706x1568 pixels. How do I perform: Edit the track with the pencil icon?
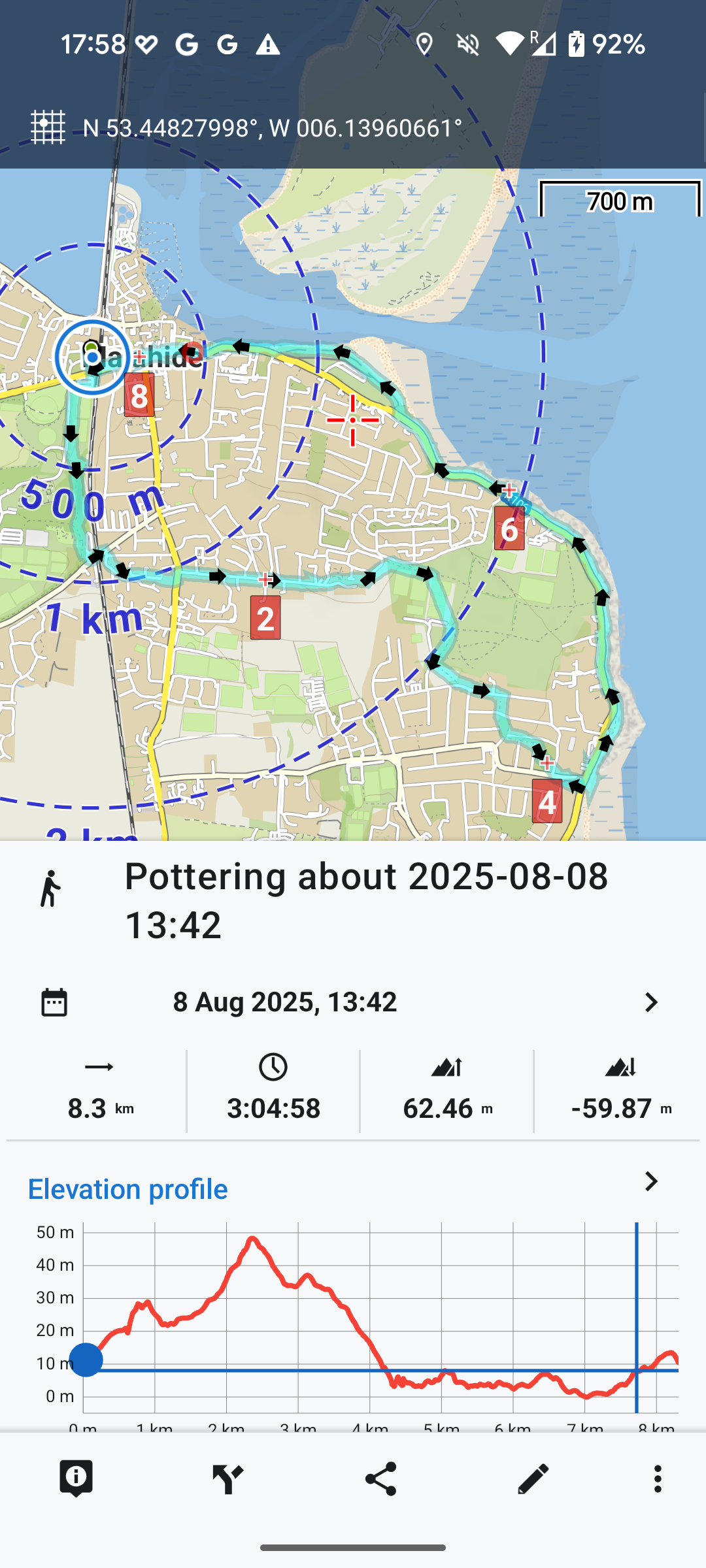coord(533,1478)
